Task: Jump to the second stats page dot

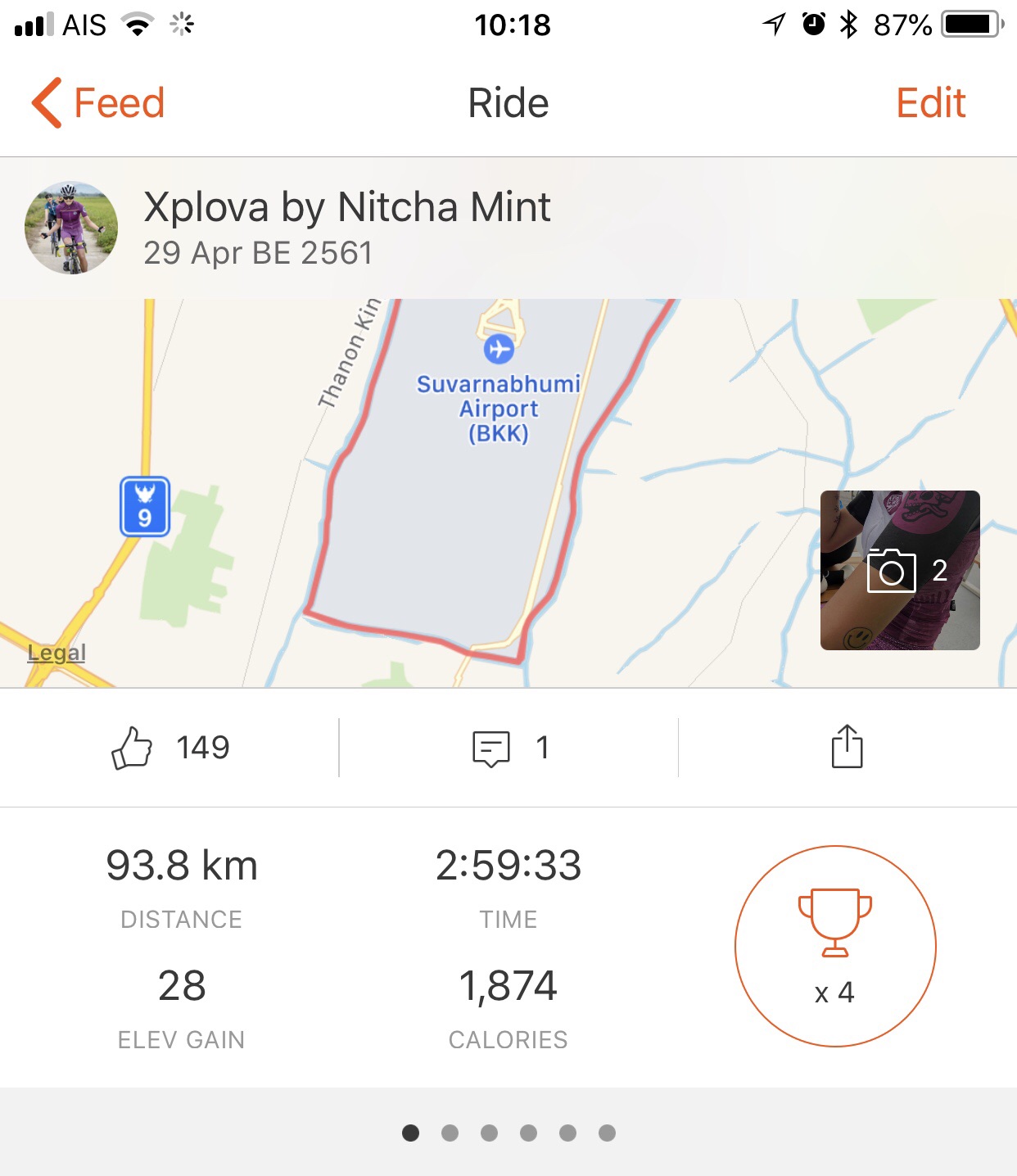Action: coord(450,1133)
